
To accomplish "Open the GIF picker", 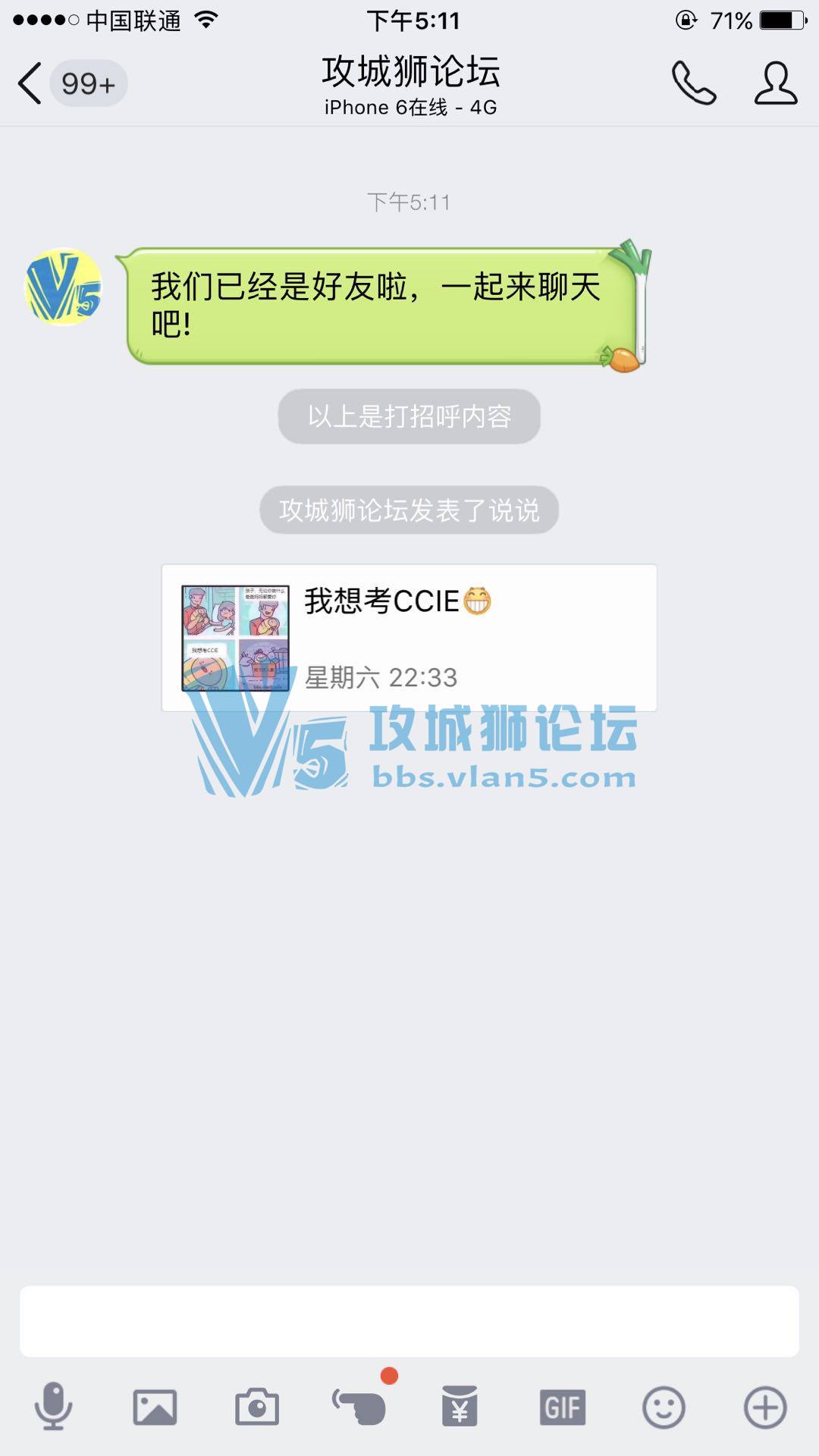I will tap(562, 1407).
